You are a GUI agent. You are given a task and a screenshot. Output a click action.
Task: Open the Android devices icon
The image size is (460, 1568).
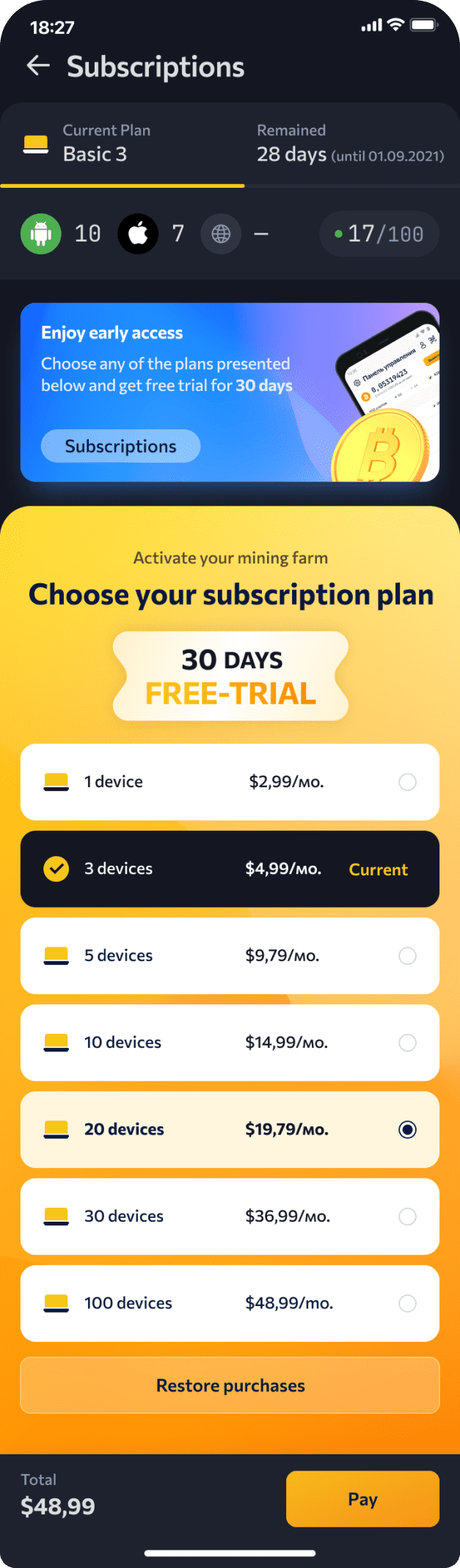(40, 234)
